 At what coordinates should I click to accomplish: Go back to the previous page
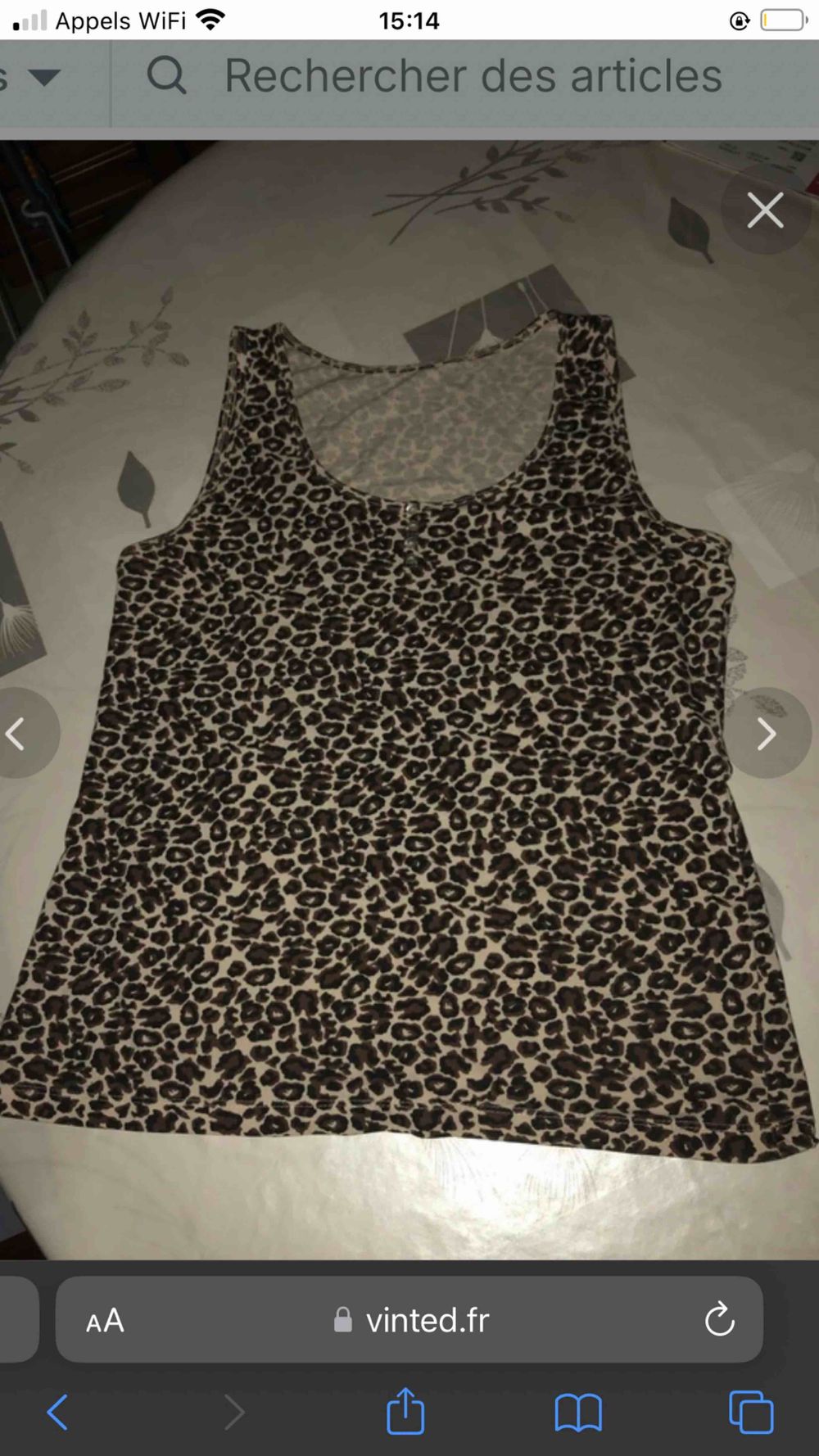tap(57, 1412)
